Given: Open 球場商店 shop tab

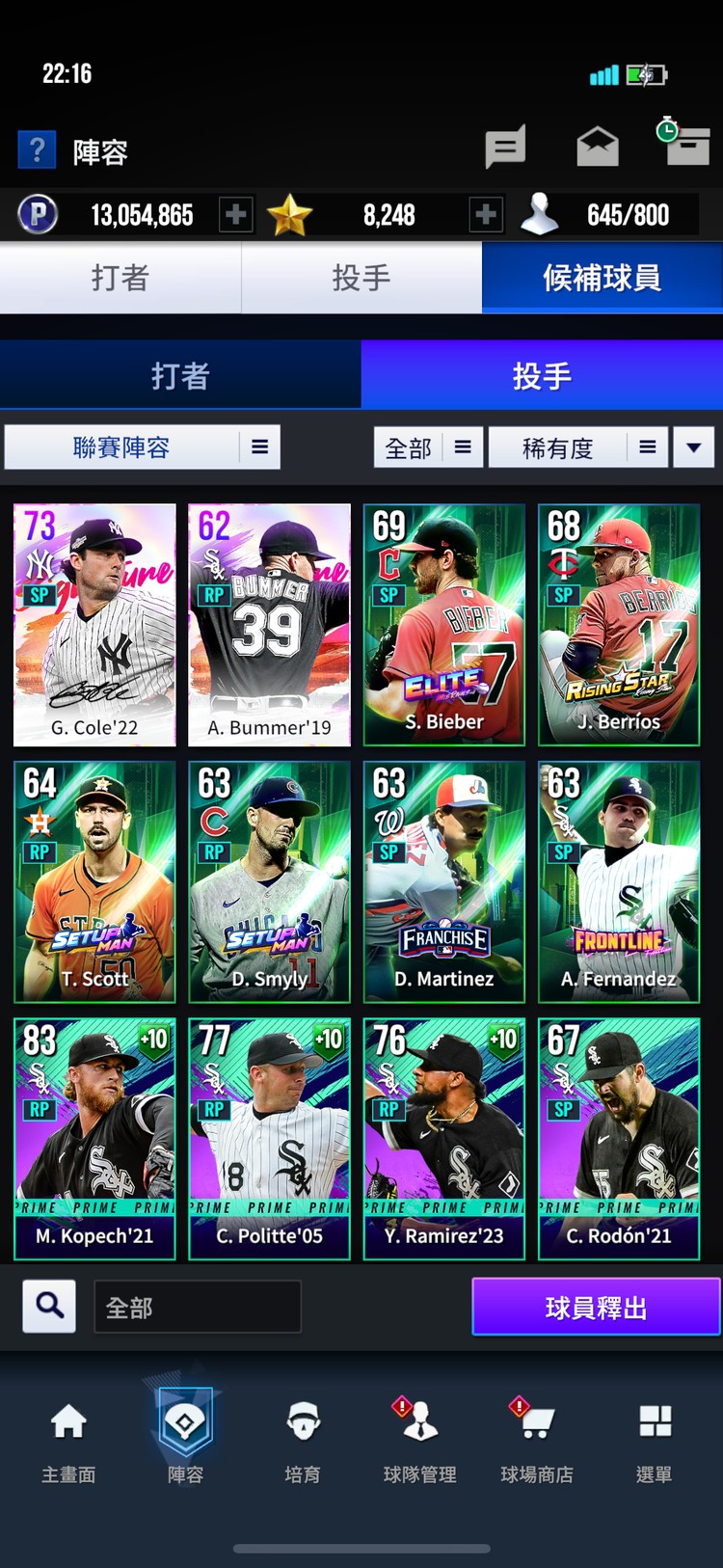Looking at the screenshot, I should [537, 1437].
